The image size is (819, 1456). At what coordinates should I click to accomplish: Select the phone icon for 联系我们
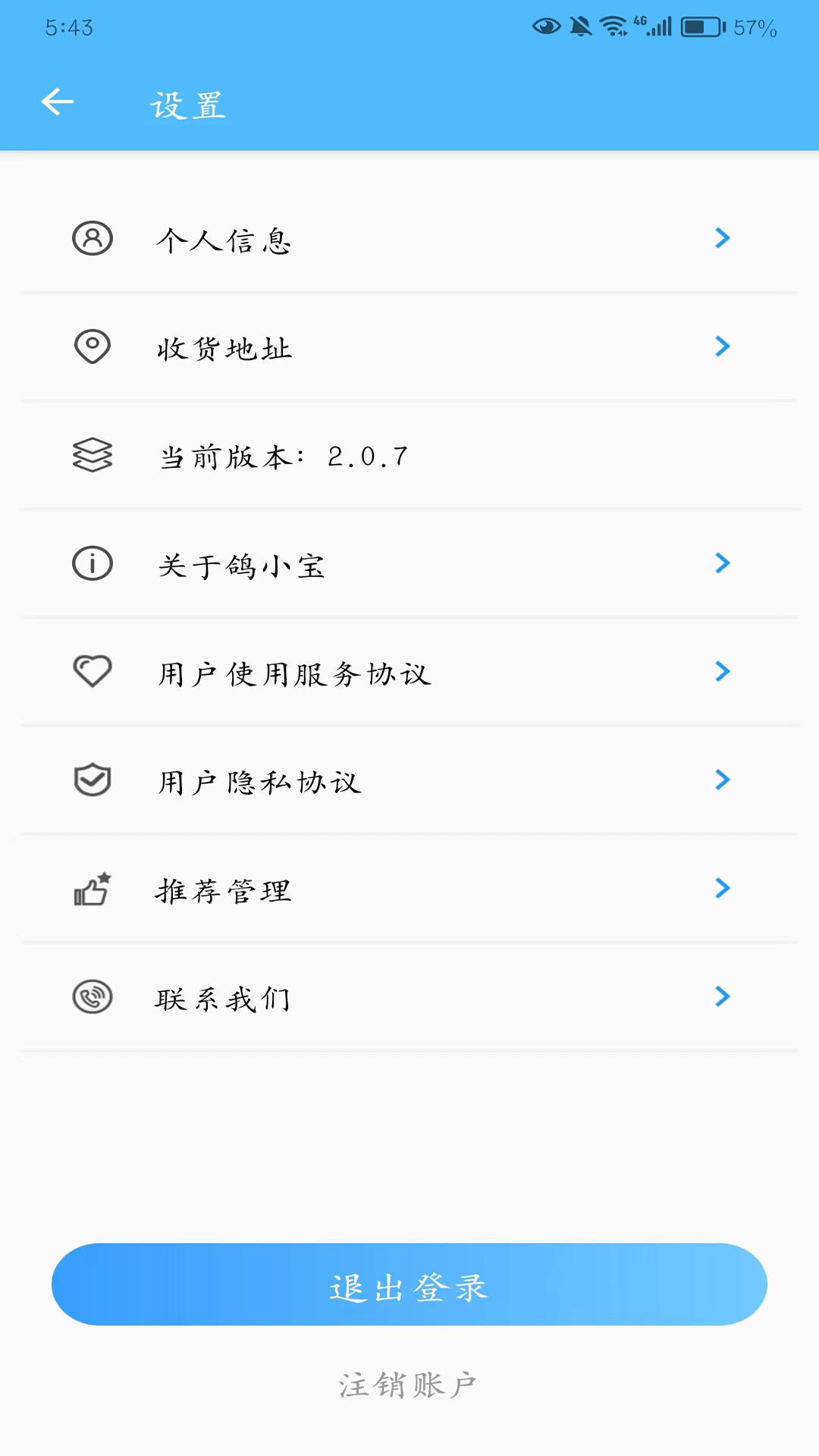(x=92, y=997)
